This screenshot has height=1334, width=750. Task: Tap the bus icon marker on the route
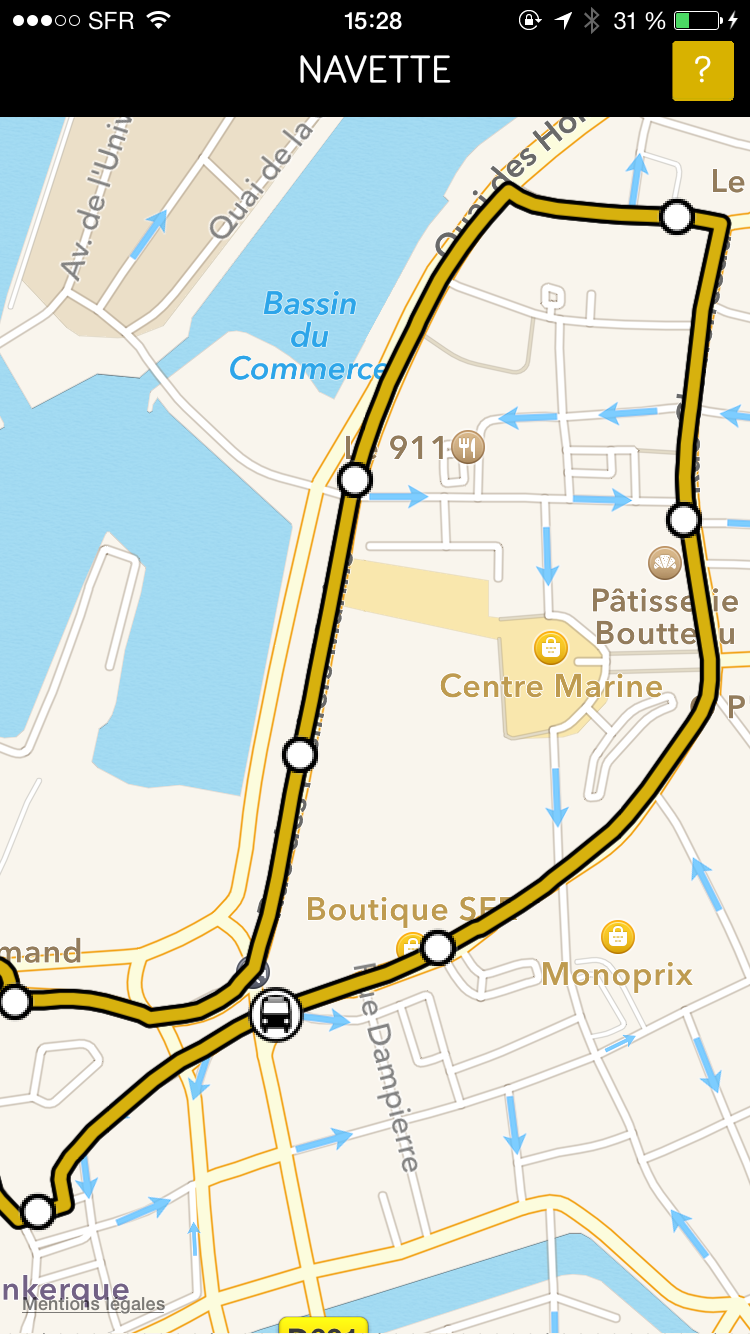coord(276,1015)
